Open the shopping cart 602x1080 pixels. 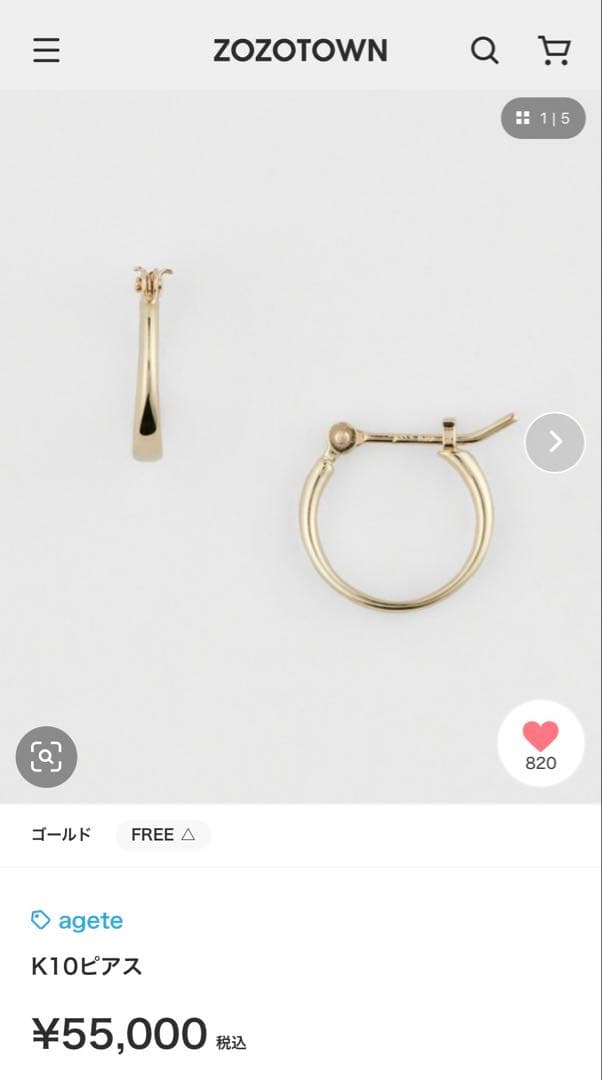[x=554, y=50]
